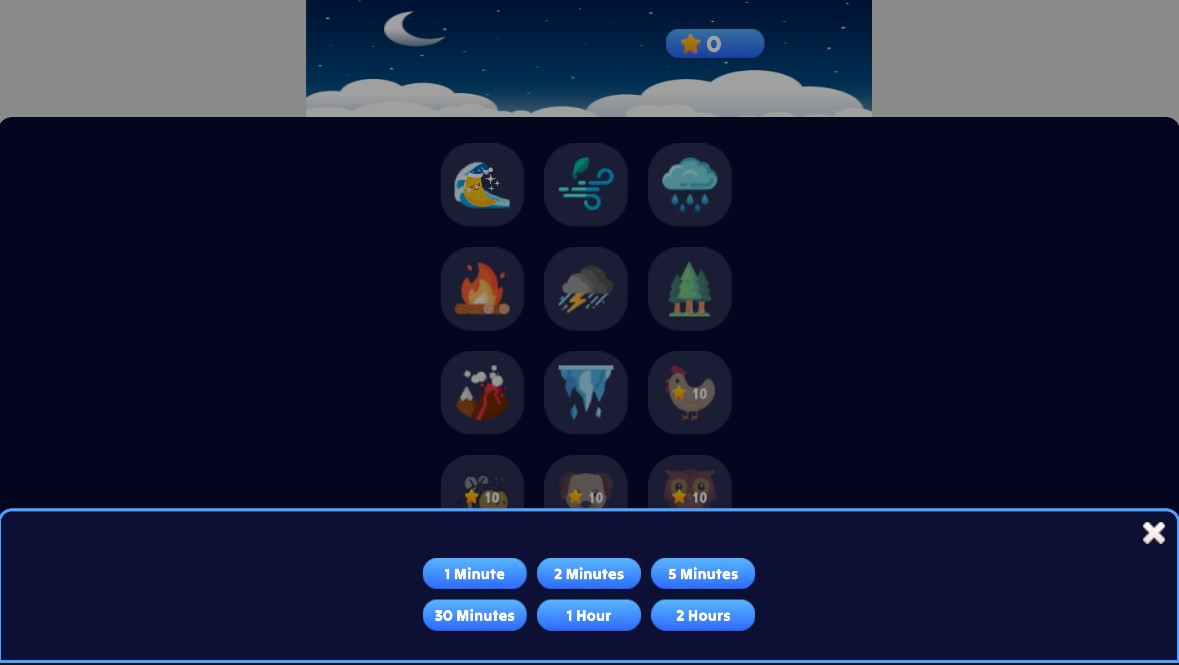
Task: Unlock the rooster sound for 10 stars
Action: pyautogui.click(x=690, y=393)
